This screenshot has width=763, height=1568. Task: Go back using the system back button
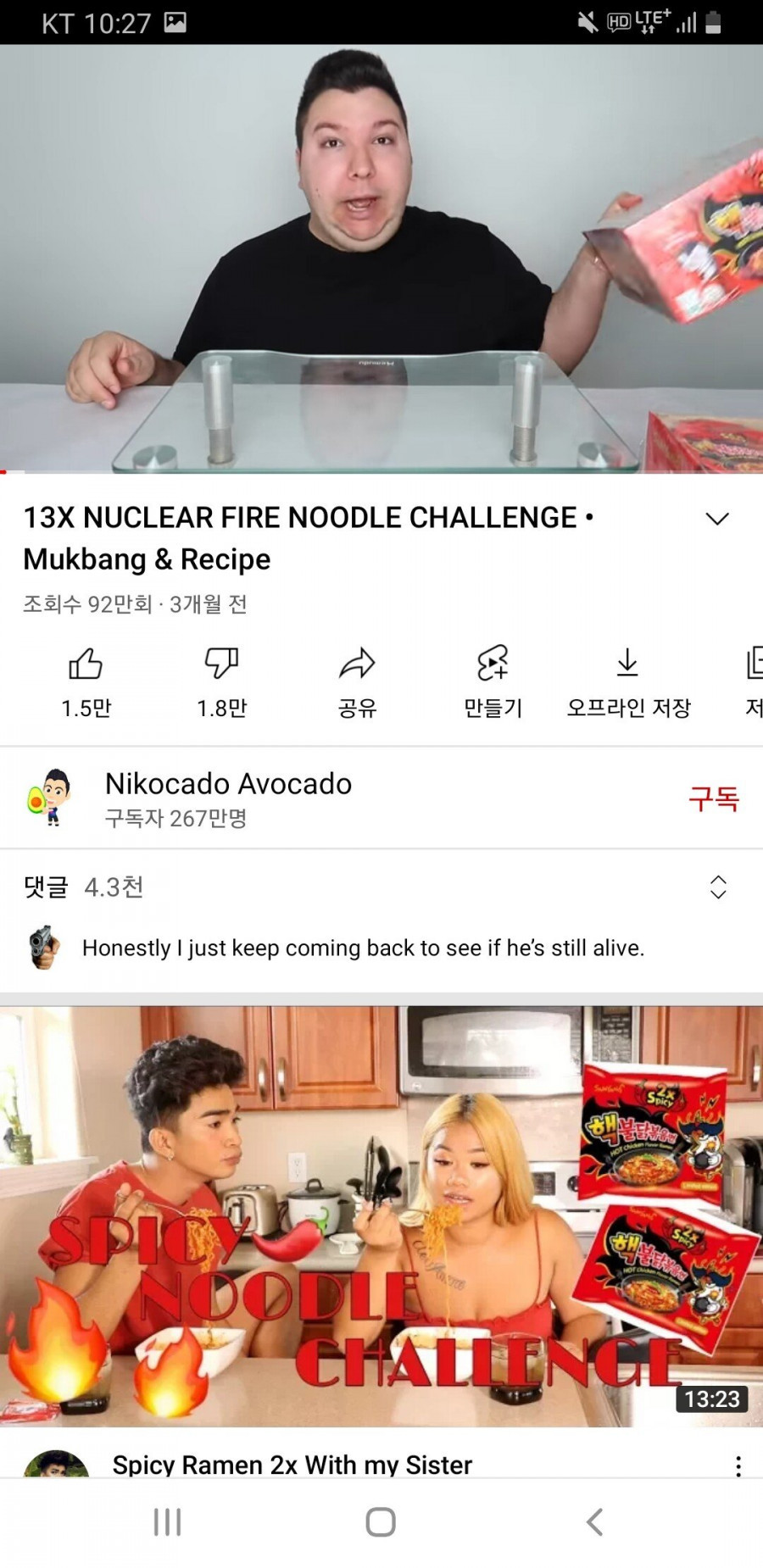click(594, 1522)
